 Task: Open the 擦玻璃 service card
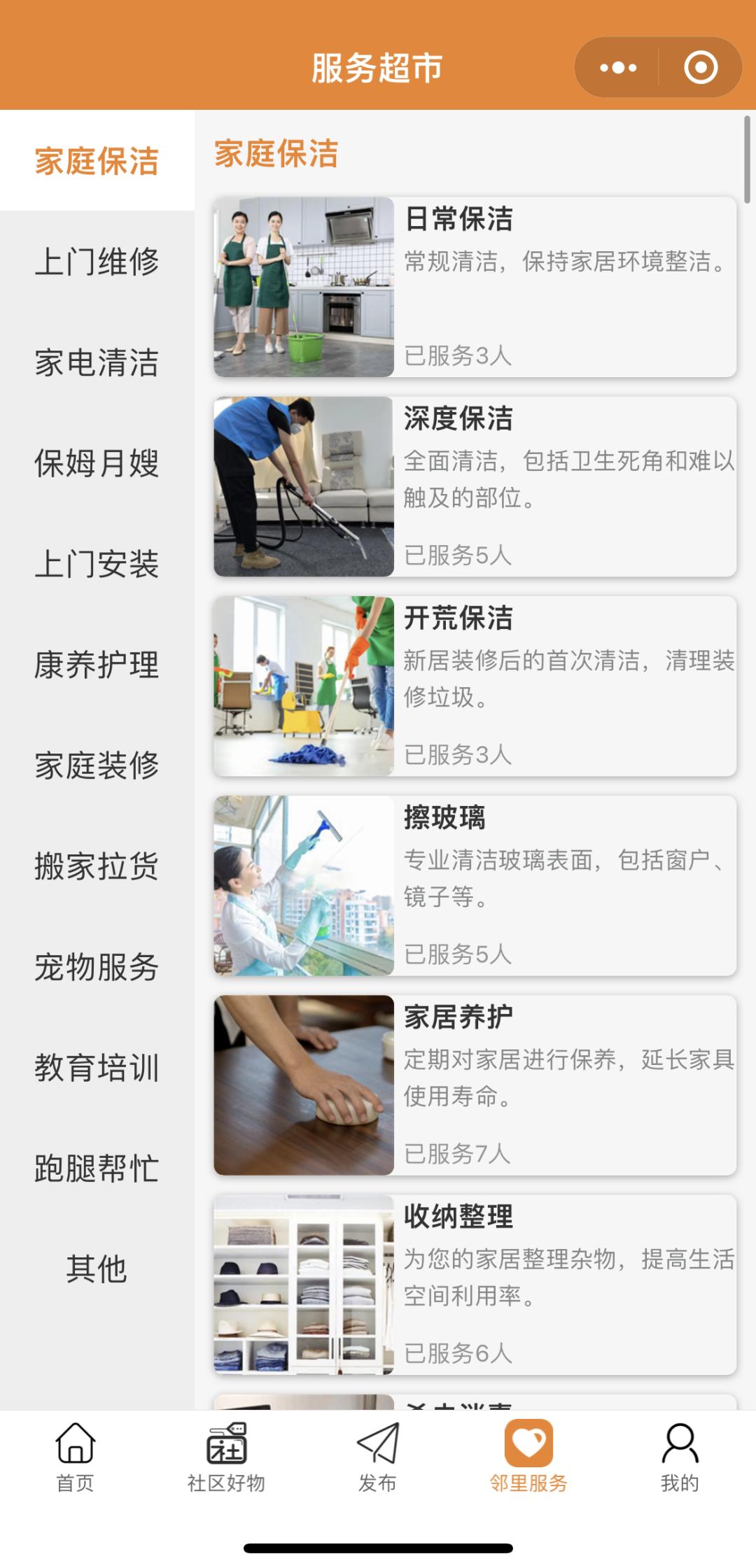point(475,885)
